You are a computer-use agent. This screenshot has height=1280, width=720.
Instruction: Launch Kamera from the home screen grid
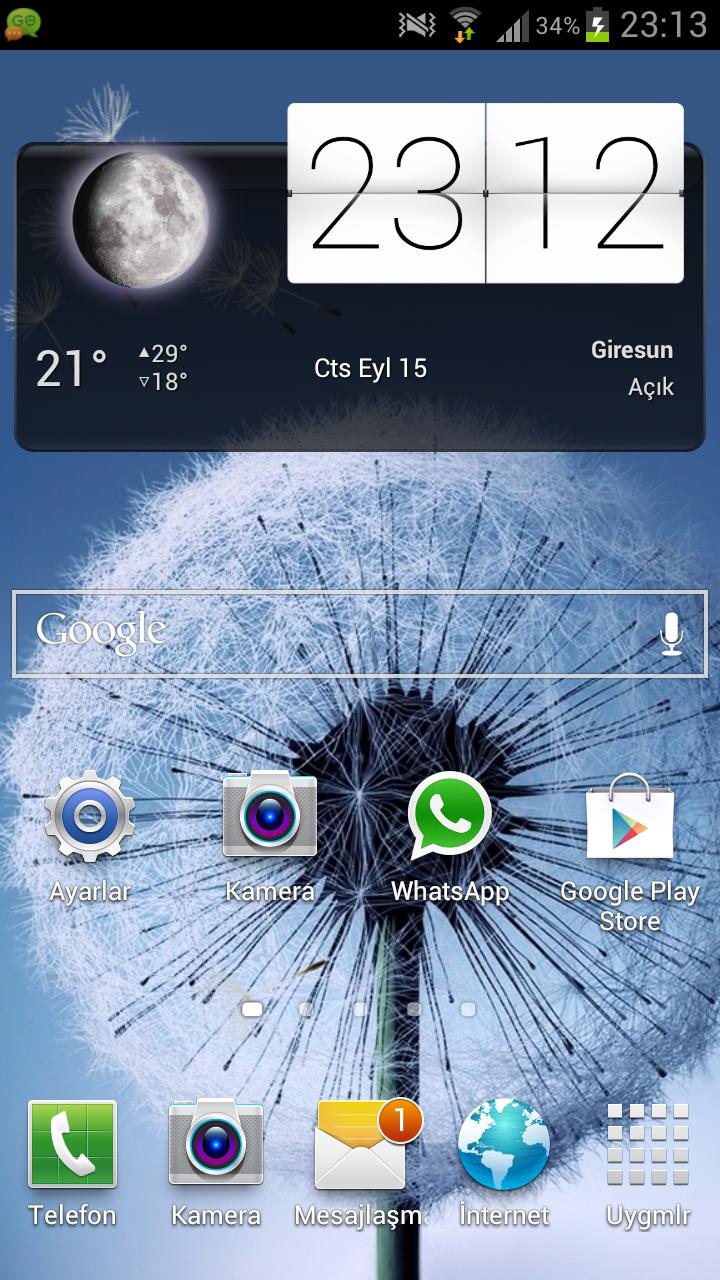click(x=269, y=816)
